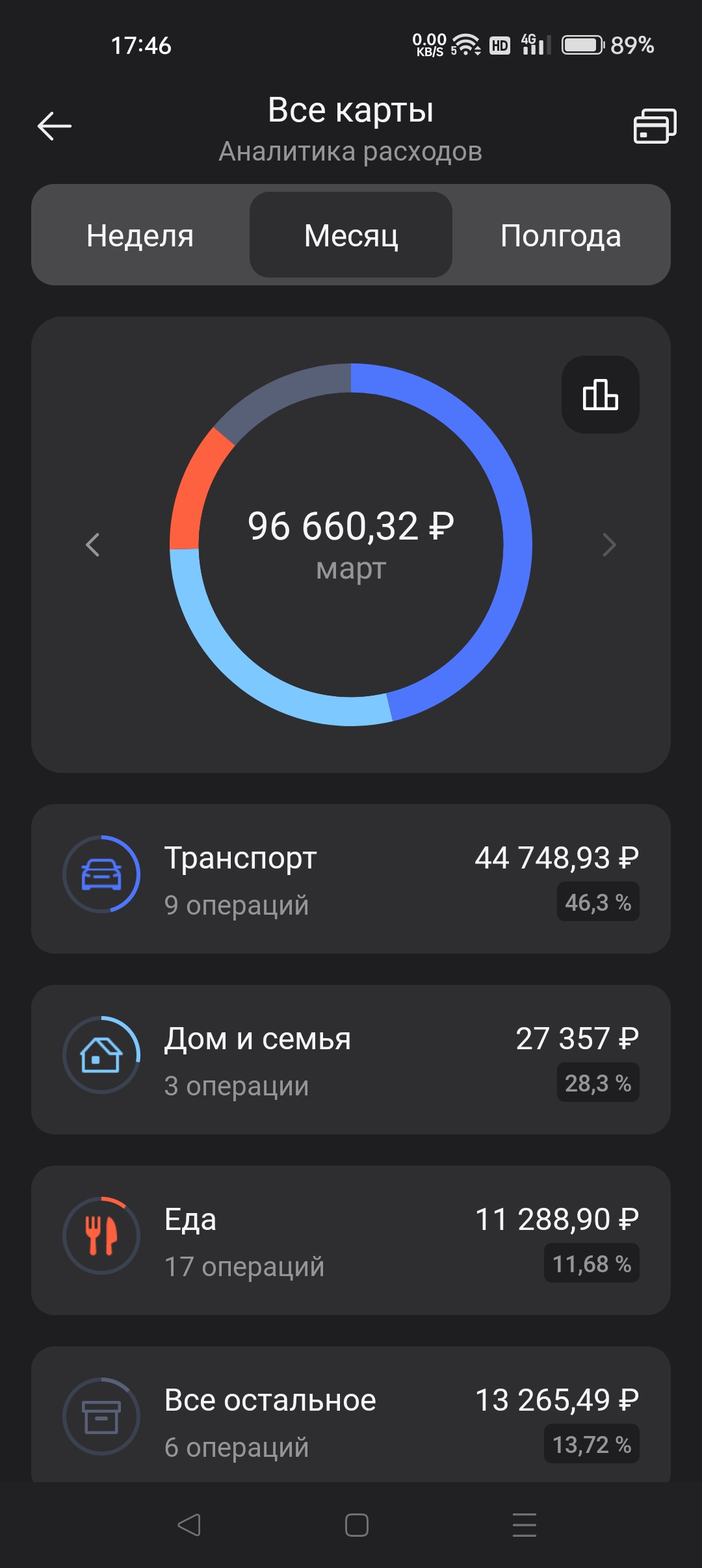Screen dimensions: 702x1568
Task: Select the Месяц period tab
Action: [x=351, y=235]
